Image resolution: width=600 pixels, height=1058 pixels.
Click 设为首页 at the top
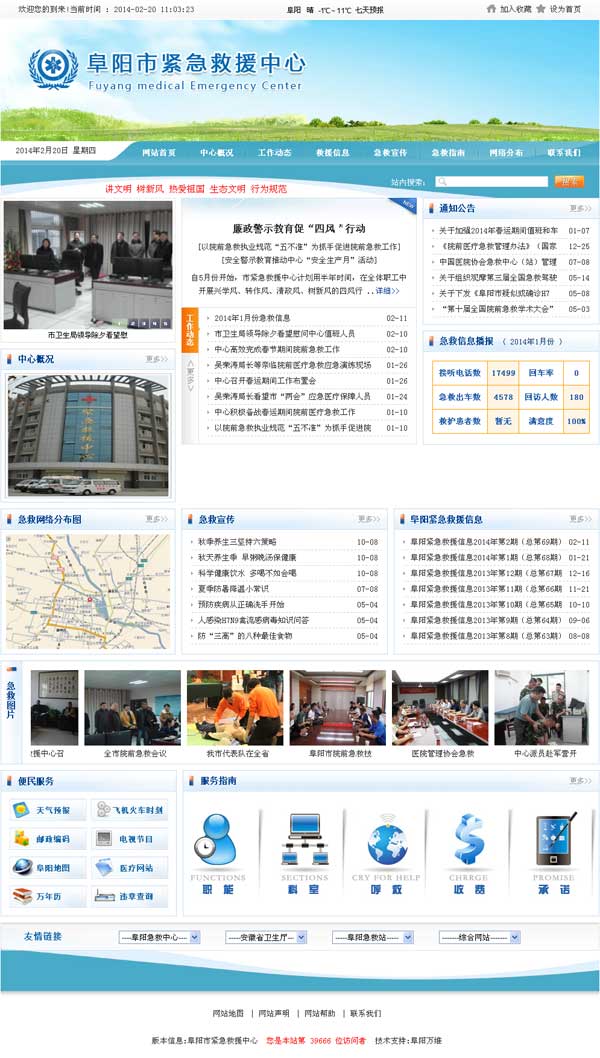(x=564, y=9)
